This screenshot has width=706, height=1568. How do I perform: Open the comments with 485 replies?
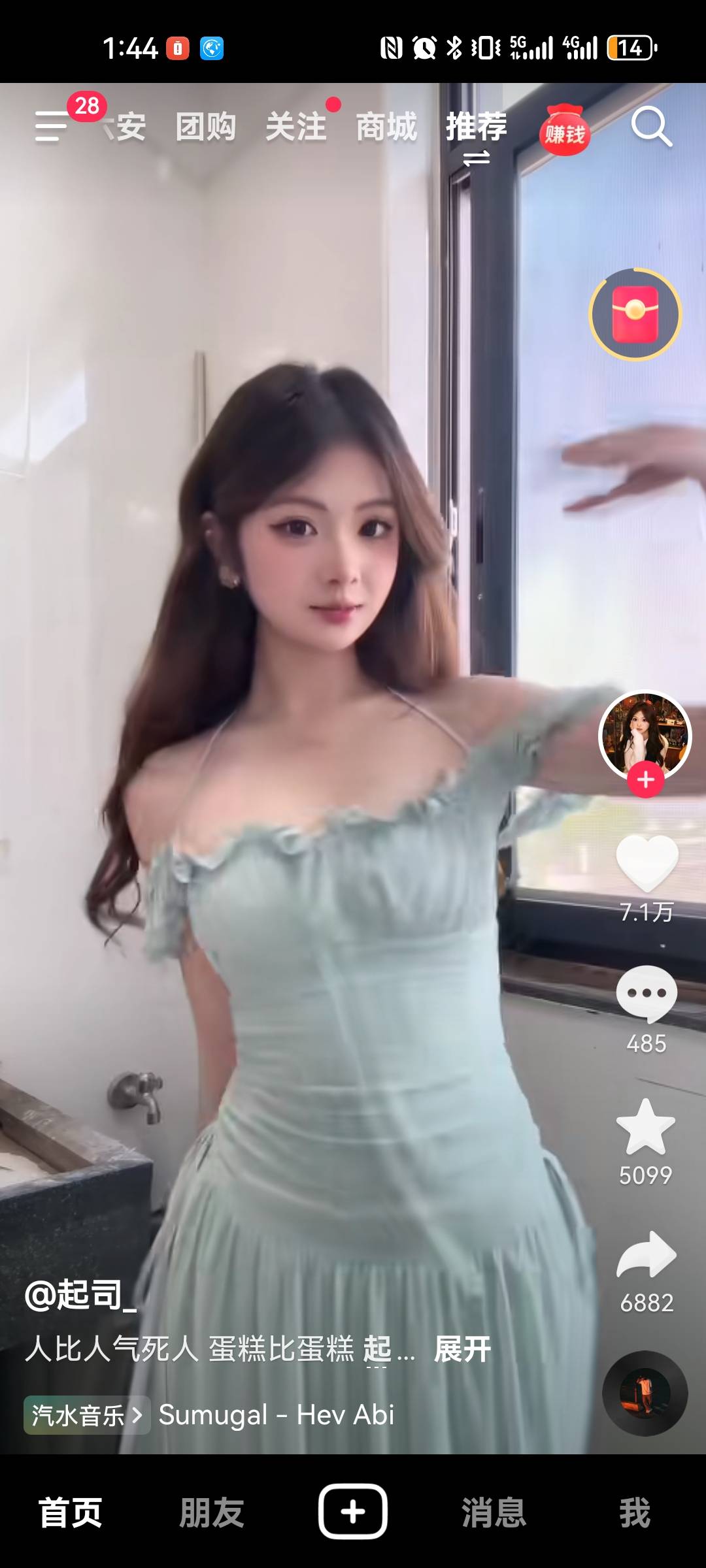pyautogui.click(x=647, y=993)
